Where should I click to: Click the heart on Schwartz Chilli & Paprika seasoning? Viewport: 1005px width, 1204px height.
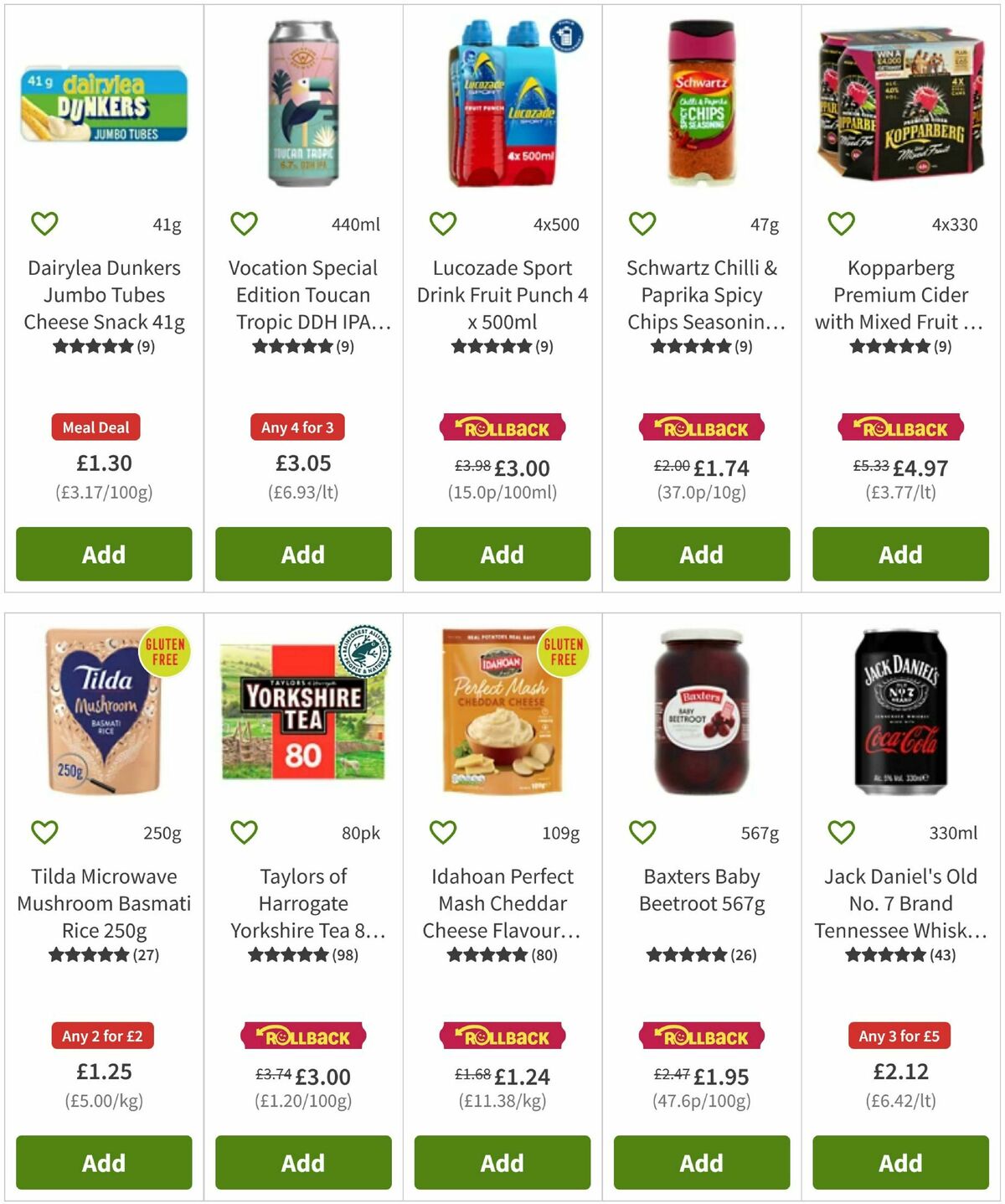641,223
